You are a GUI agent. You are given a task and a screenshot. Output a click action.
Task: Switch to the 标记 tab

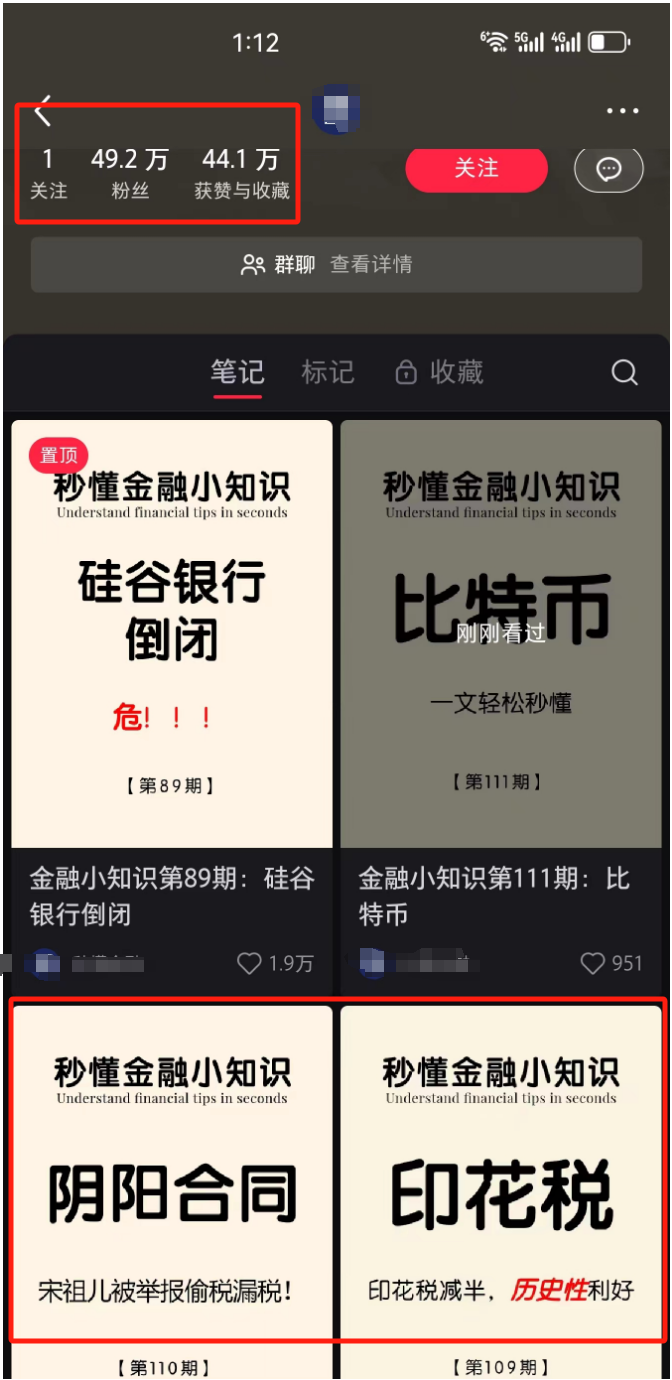coord(327,373)
